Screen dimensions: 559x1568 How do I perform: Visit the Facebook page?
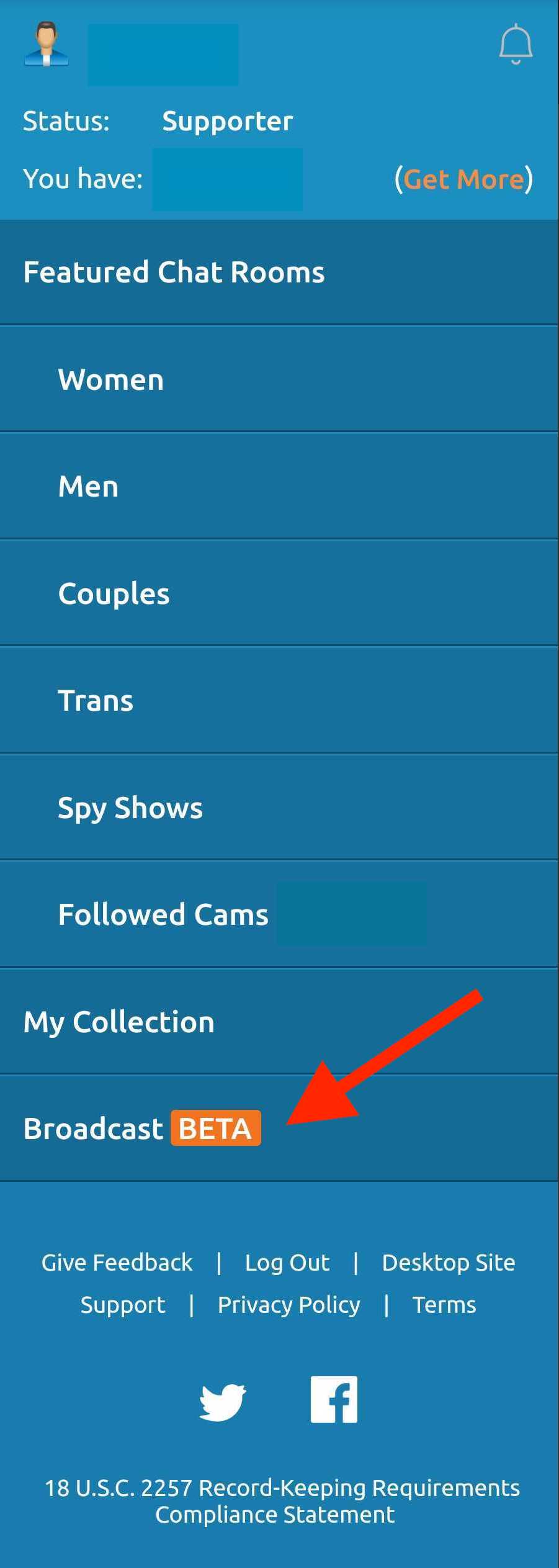click(334, 1399)
